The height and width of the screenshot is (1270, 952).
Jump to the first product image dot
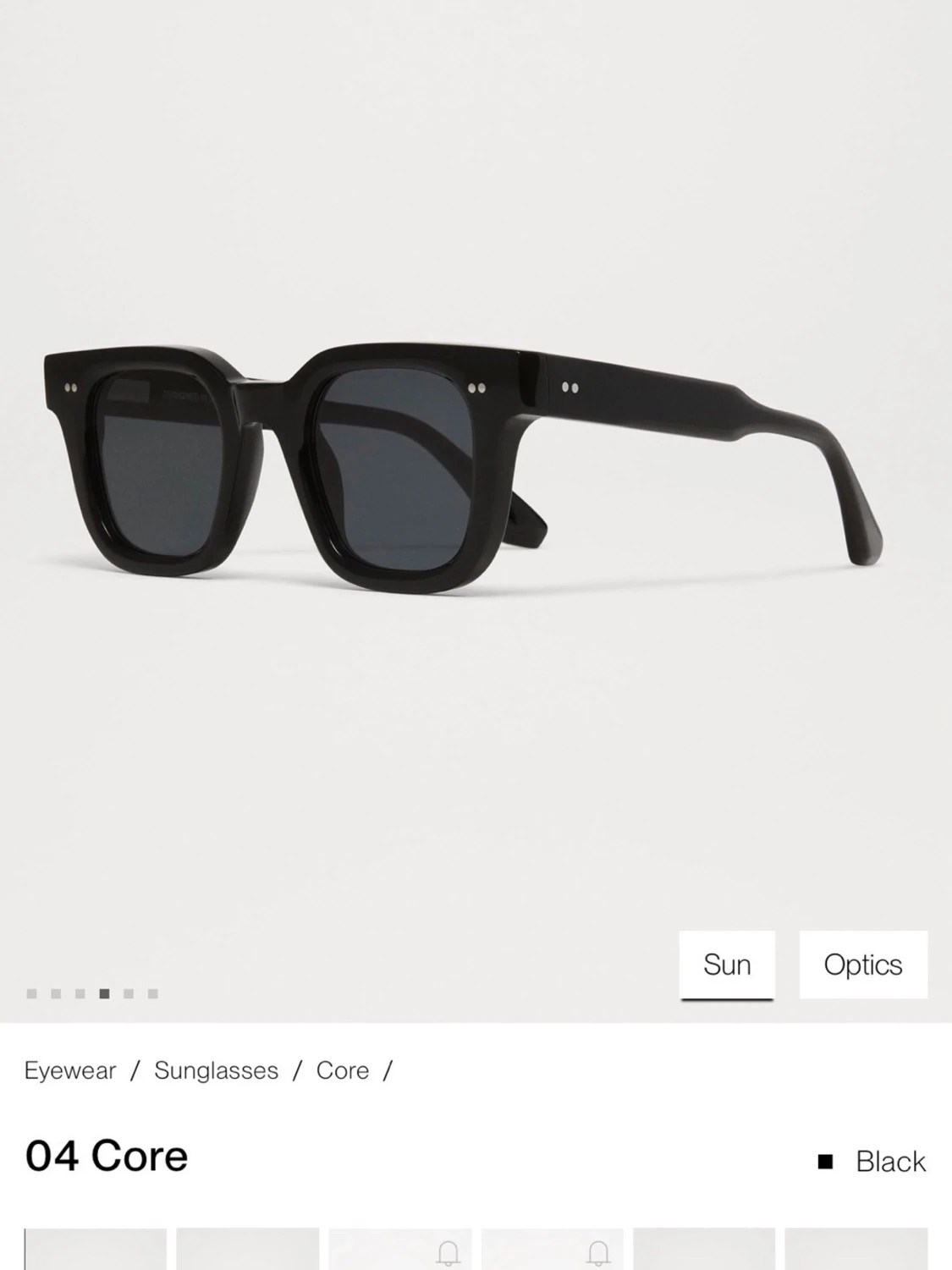coord(31,993)
